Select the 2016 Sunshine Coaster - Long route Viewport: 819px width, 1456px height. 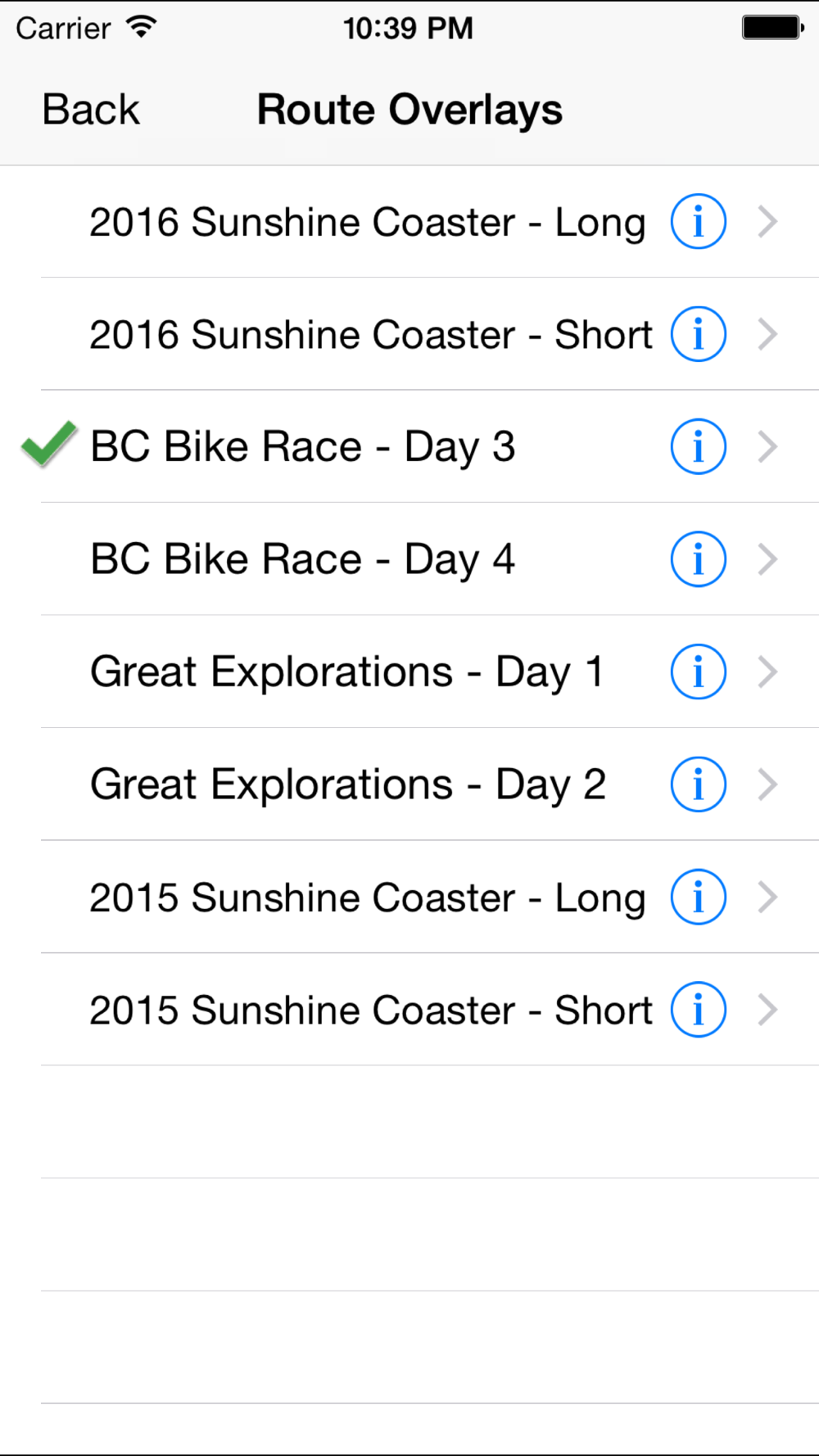tap(409, 222)
